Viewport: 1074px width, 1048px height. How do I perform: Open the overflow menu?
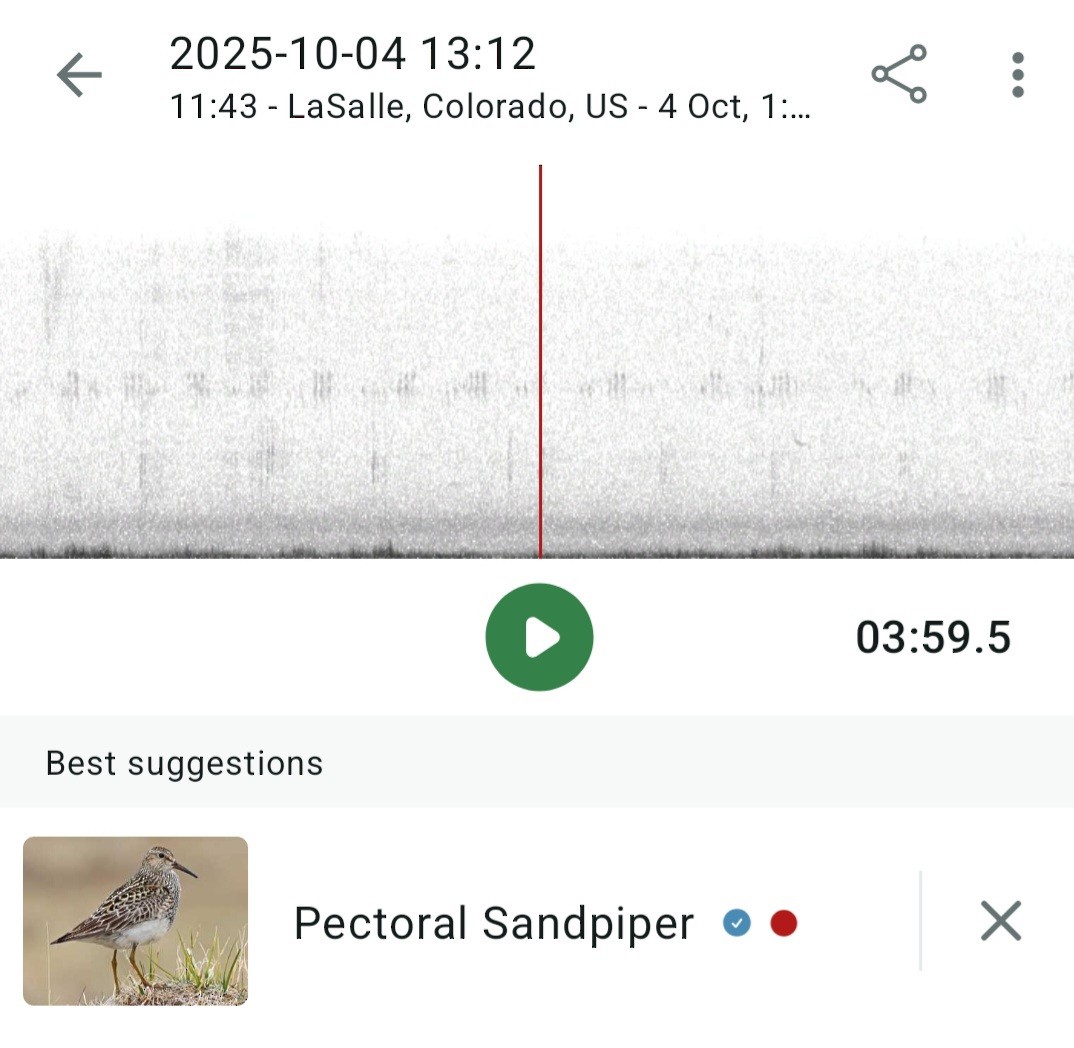pos(1017,75)
